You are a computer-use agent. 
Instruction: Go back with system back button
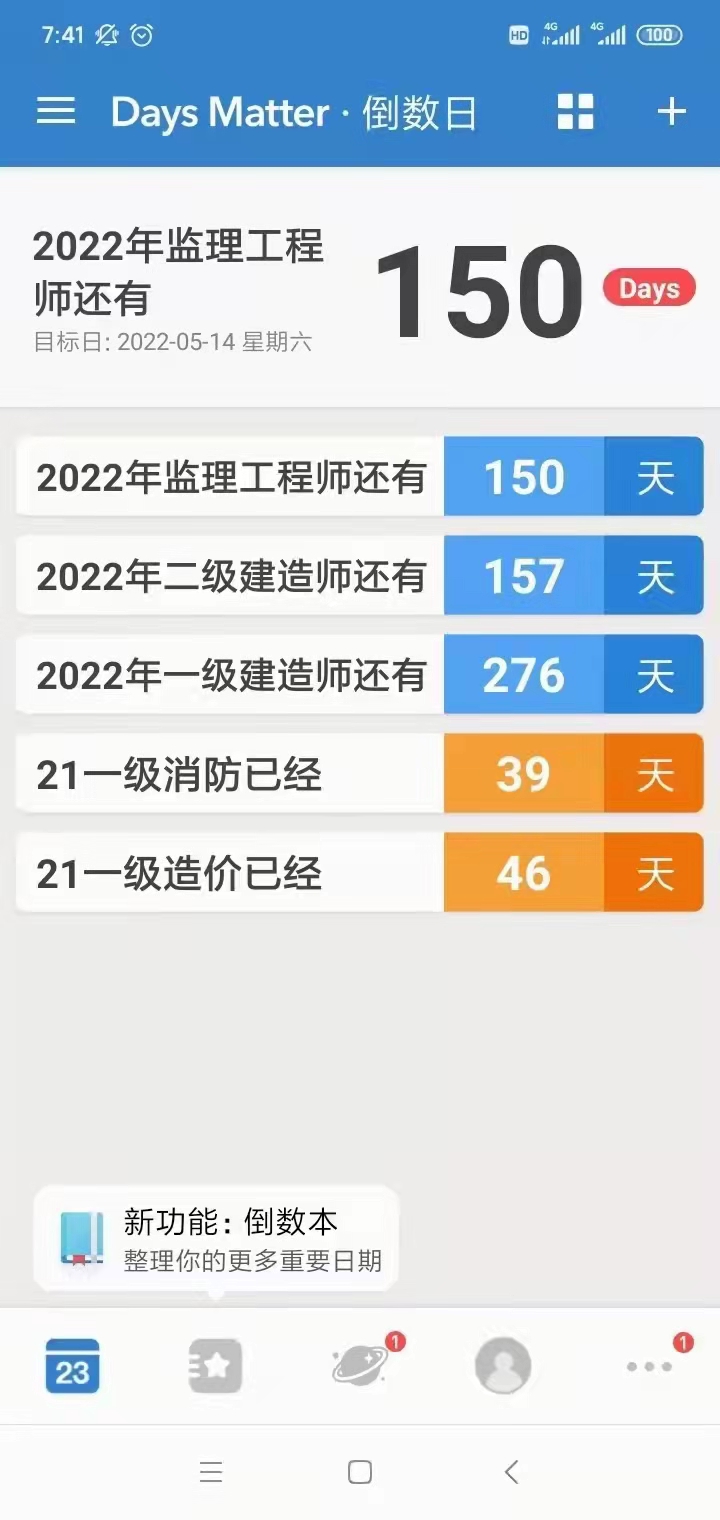pyautogui.click(x=511, y=1472)
